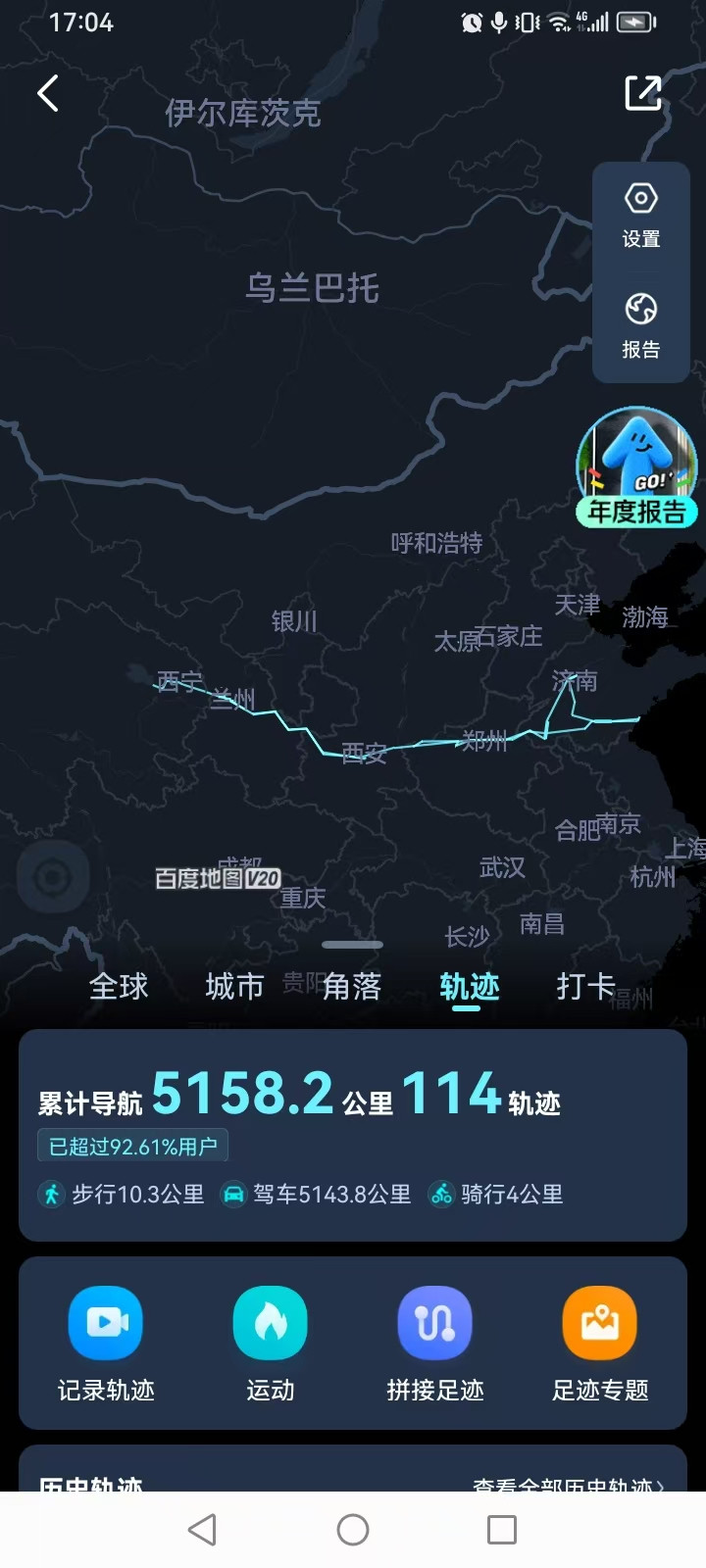The image size is (706, 1568).
Task: Recenter map with the location button
Action: pos(53,877)
